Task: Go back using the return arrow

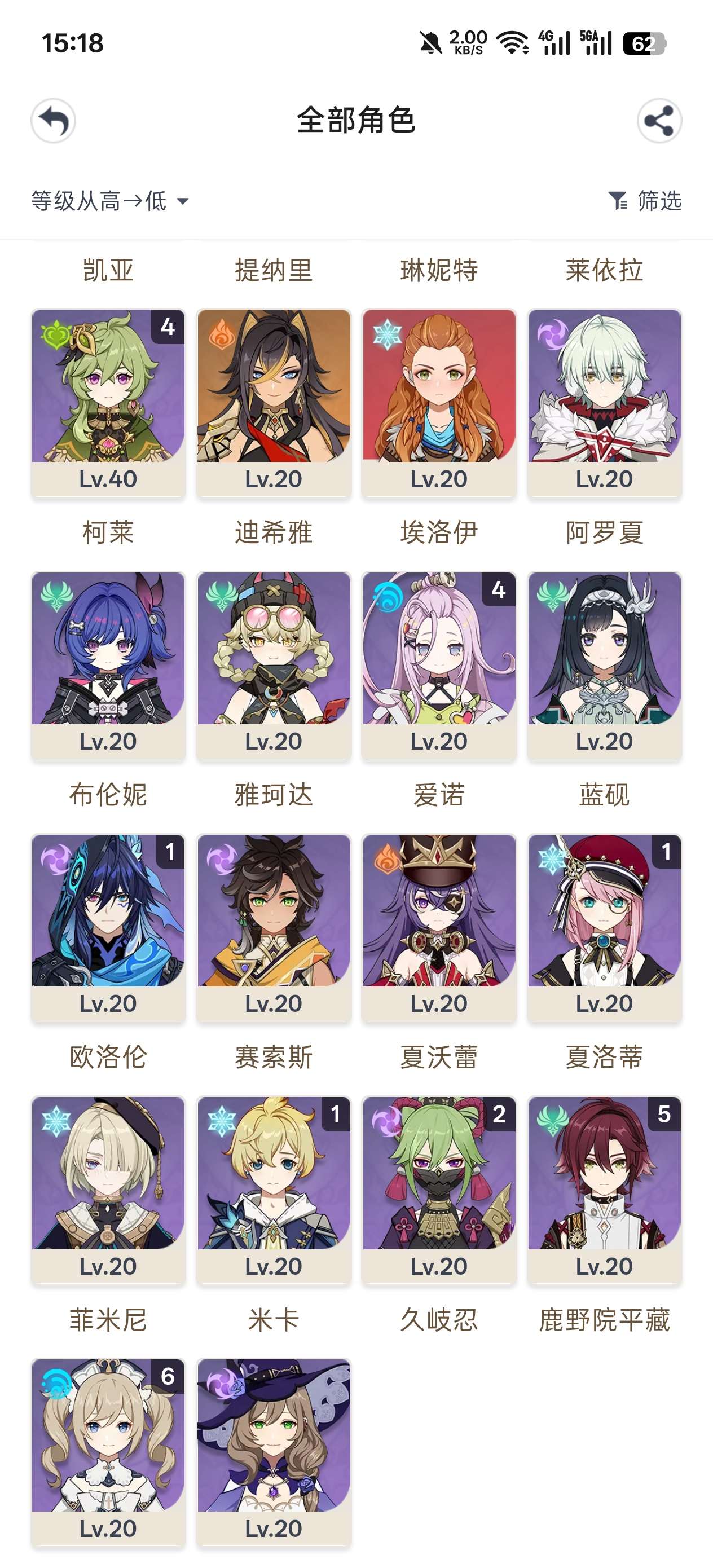Action: point(54,121)
